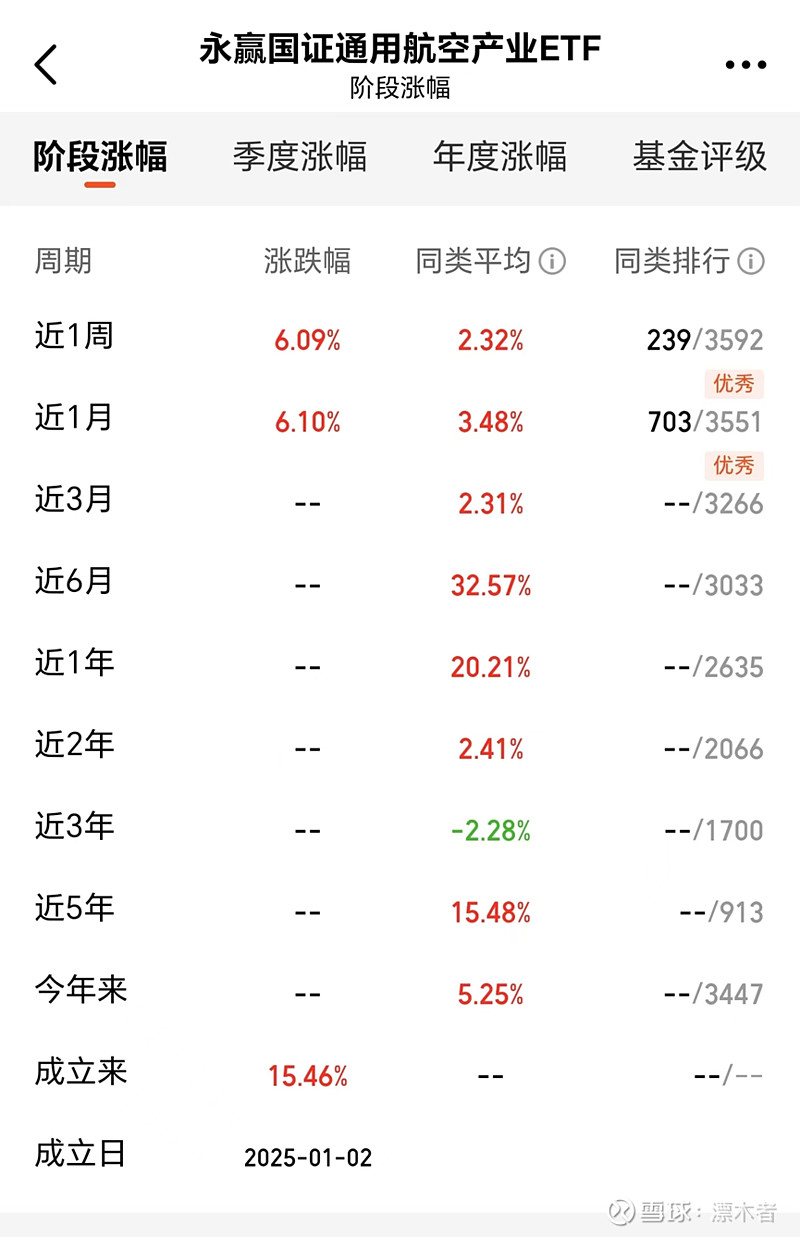Click the green -2.28% value for 近3年
This screenshot has width=800, height=1237.
pyautogui.click(x=490, y=829)
